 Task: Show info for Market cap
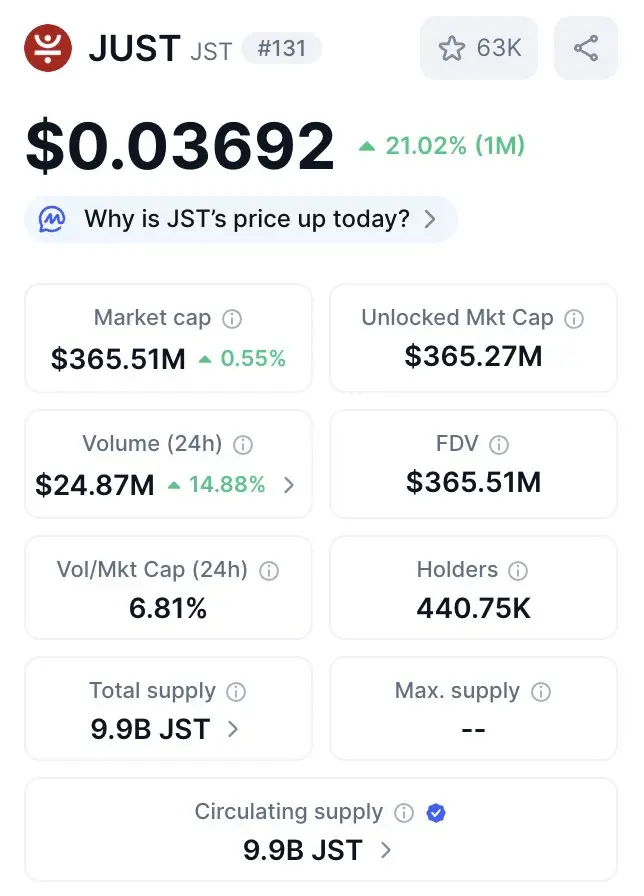click(x=232, y=319)
